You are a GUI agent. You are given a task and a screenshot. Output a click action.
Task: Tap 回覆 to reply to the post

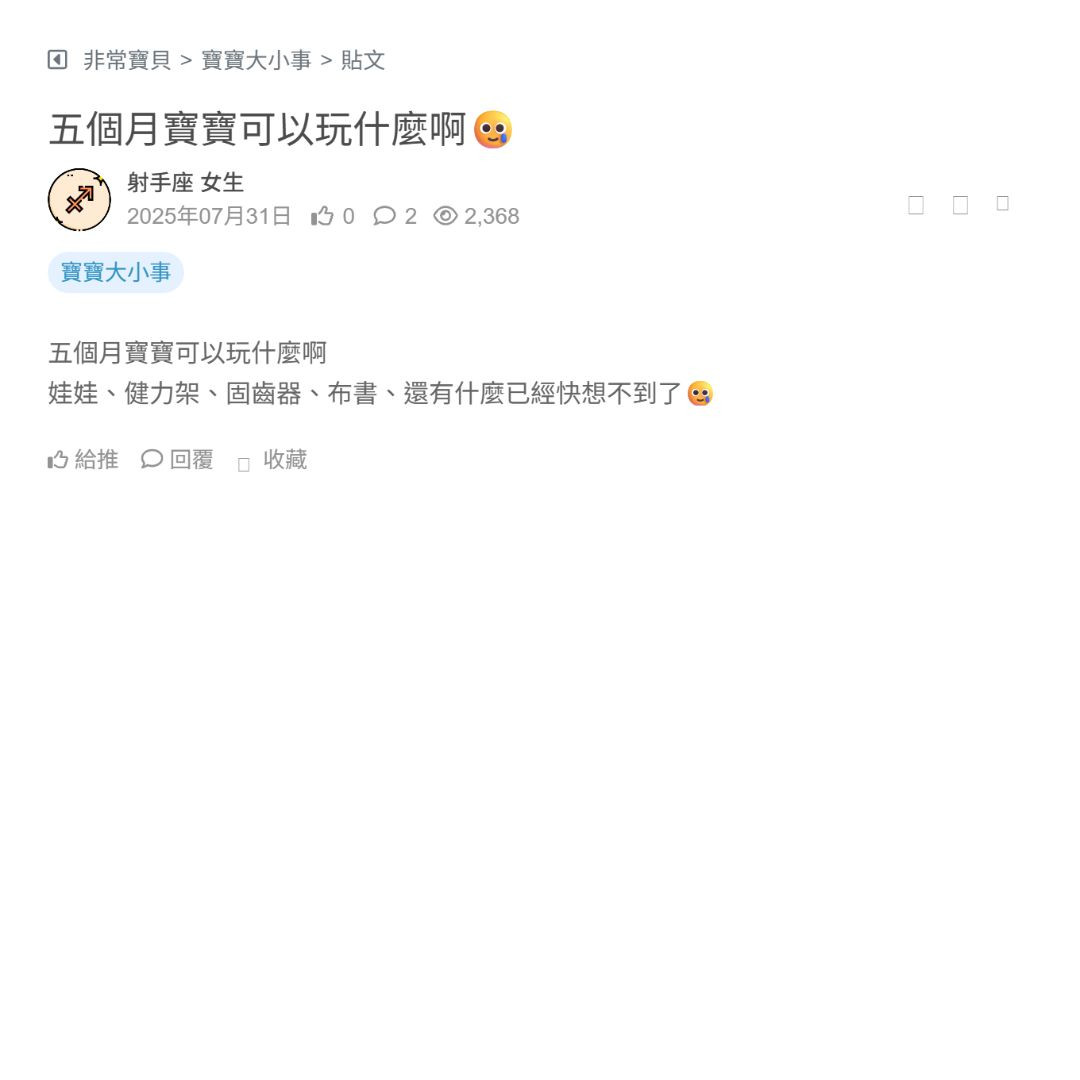pos(178,460)
